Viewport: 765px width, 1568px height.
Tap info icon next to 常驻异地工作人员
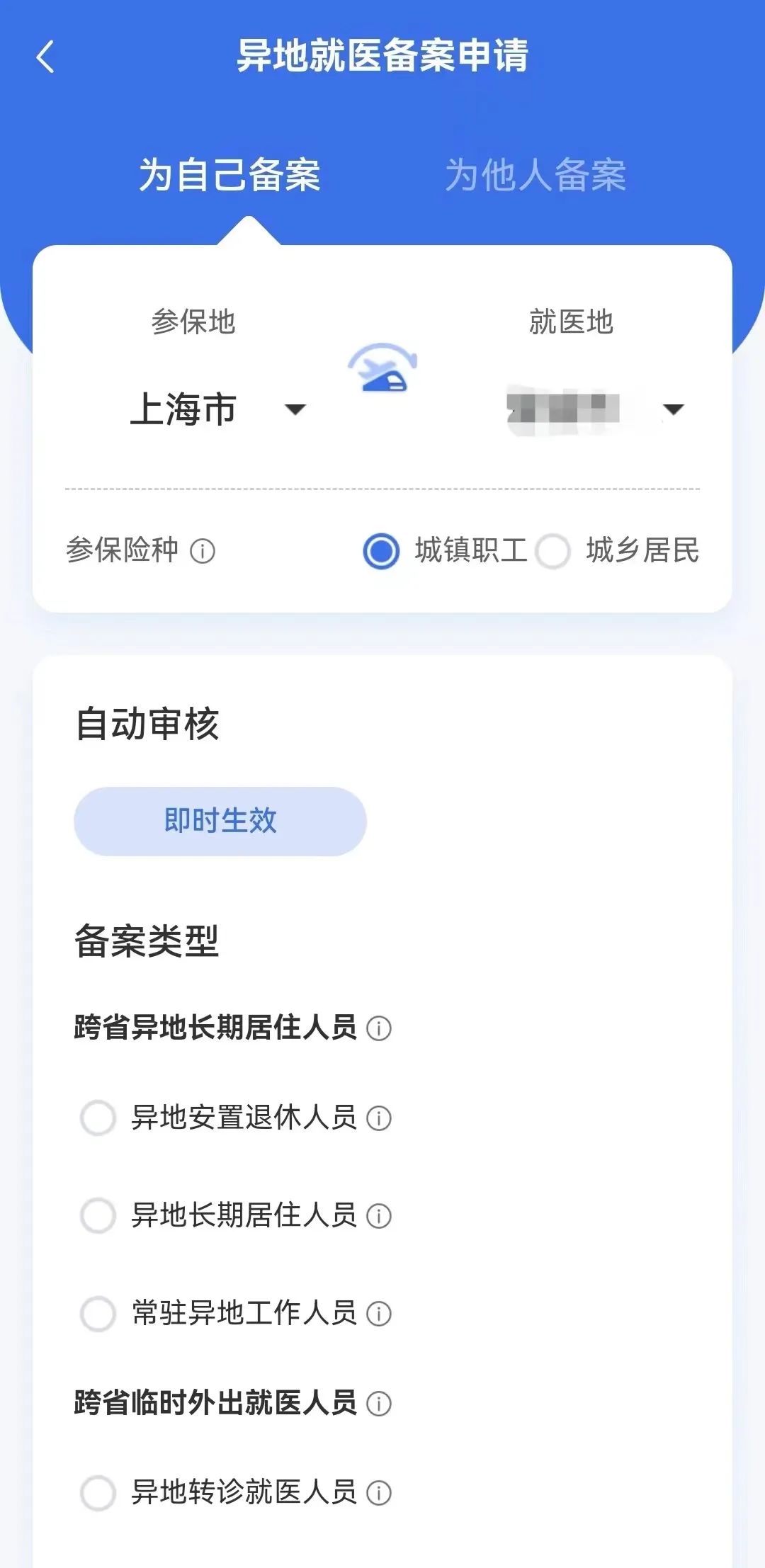(x=379, y=1314)
